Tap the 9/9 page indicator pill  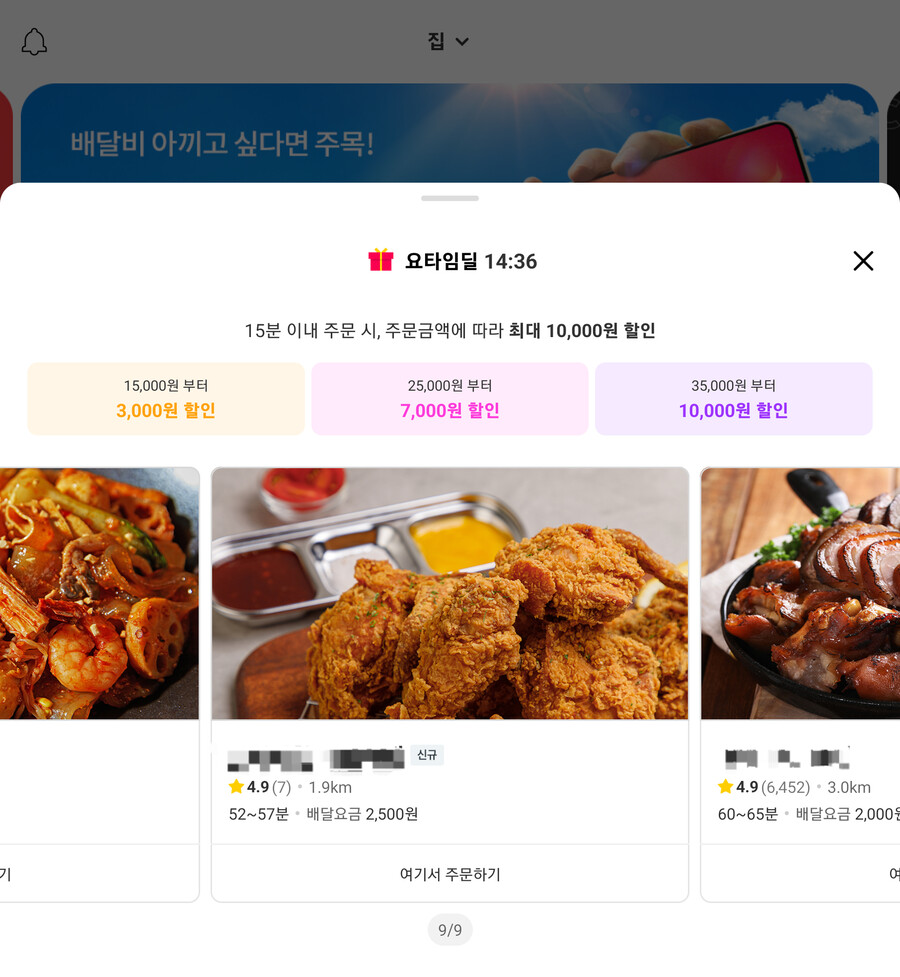pos(449,930)
